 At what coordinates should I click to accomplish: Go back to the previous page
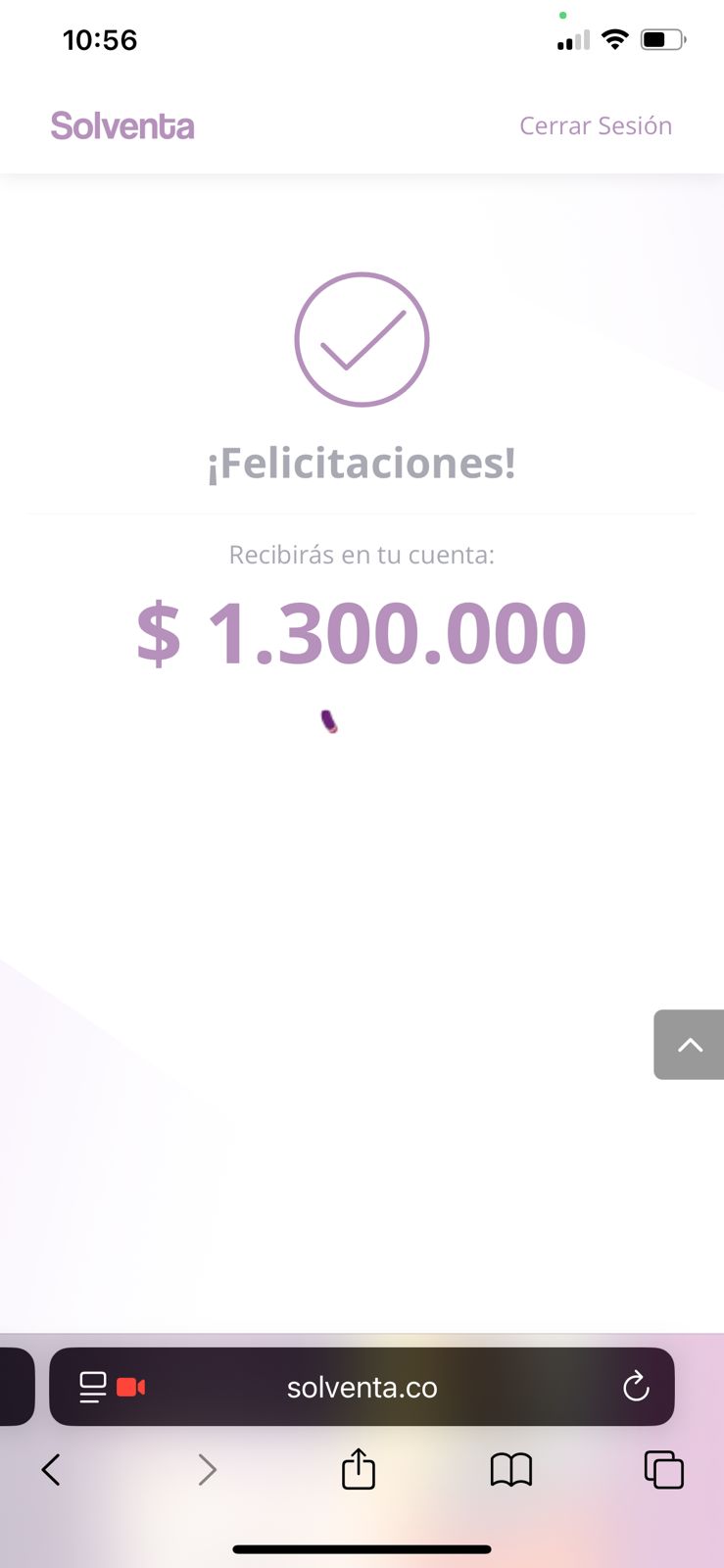pyautogui.click(x=51, y=1469)
